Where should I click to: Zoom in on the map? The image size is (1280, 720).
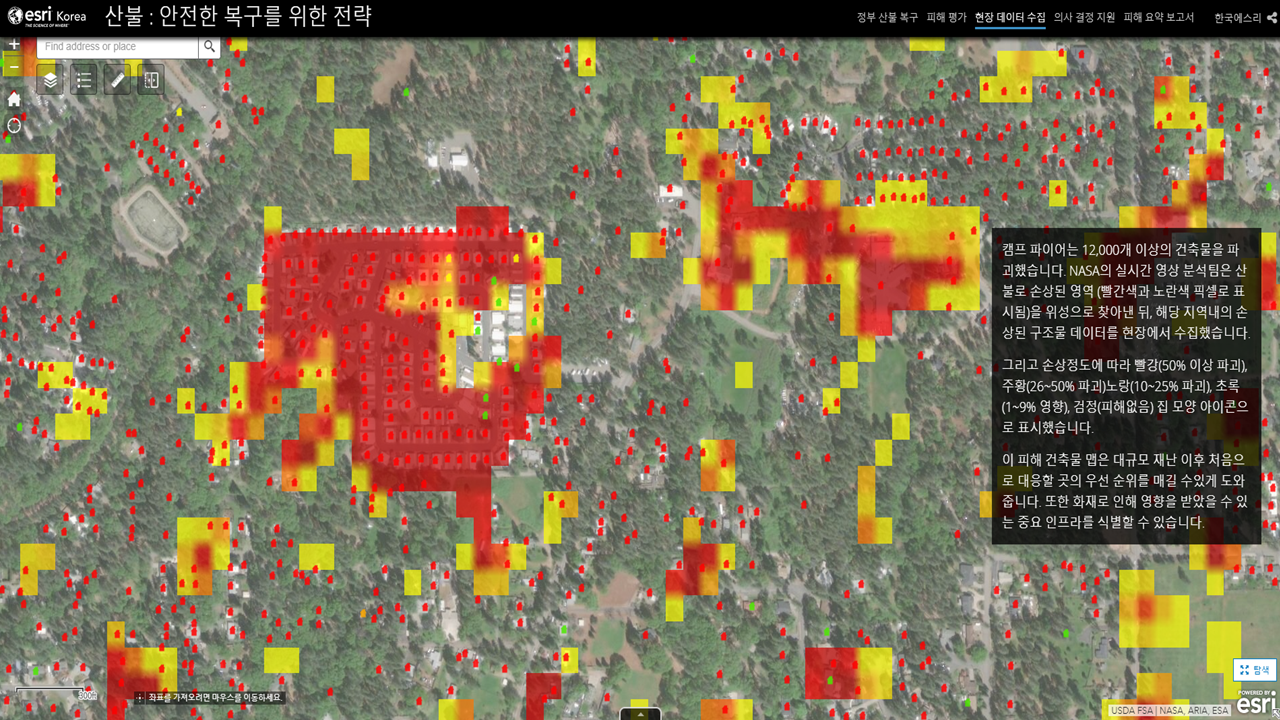pyautogui.click(x=14, y=45)
